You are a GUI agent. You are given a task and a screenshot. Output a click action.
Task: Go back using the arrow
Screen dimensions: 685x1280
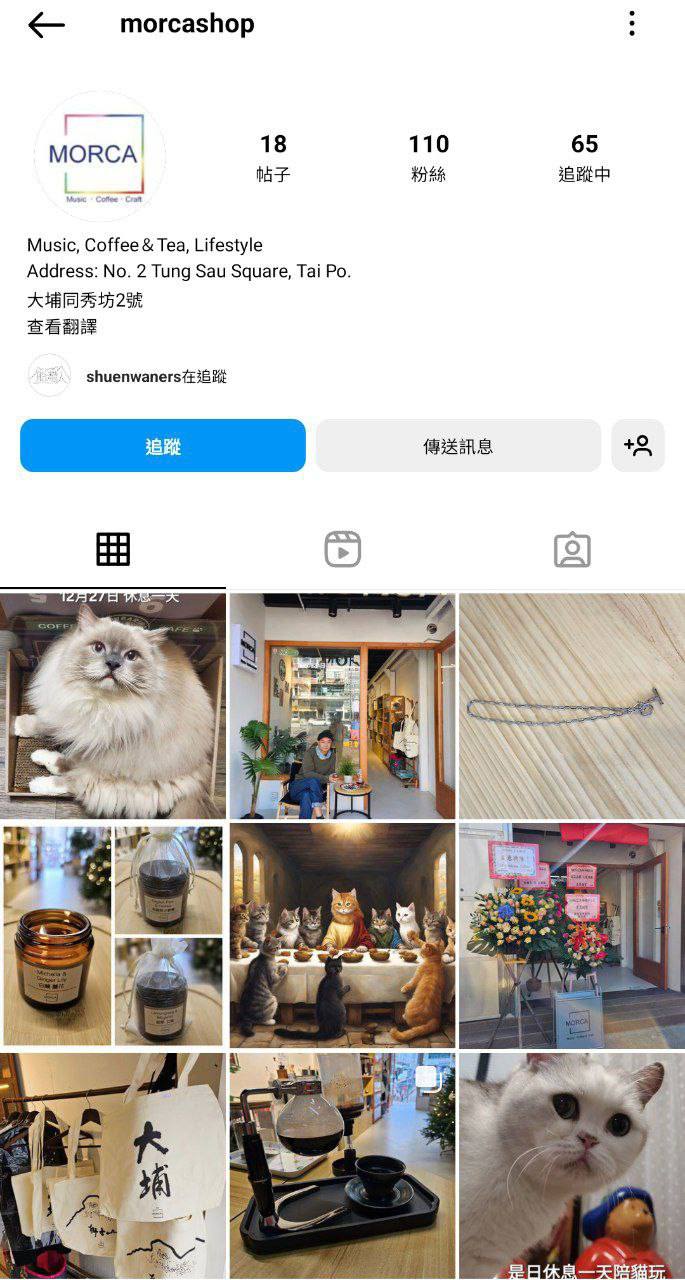(46, 25)
